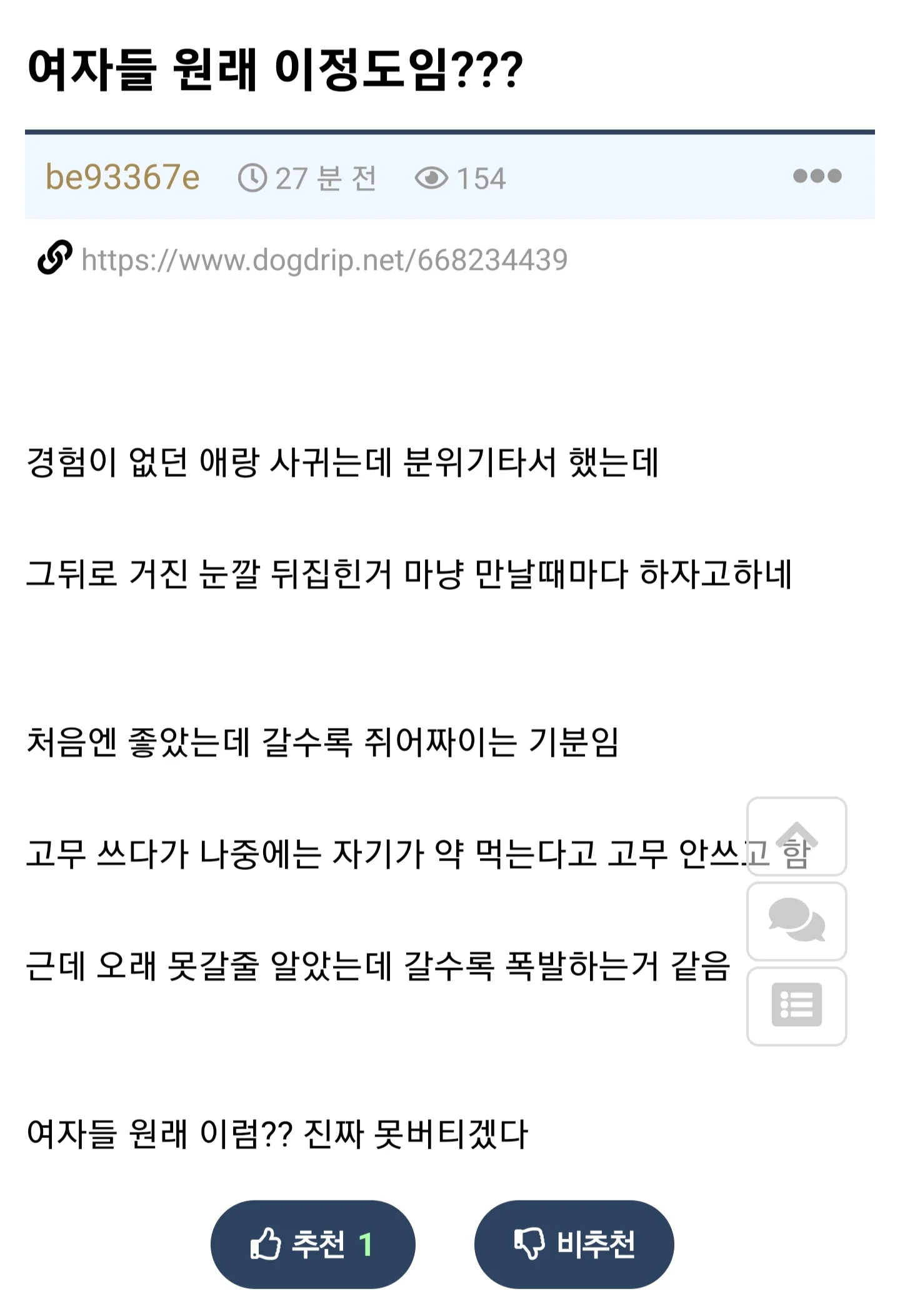
Task: Open the post list button
Action: 796,1005
